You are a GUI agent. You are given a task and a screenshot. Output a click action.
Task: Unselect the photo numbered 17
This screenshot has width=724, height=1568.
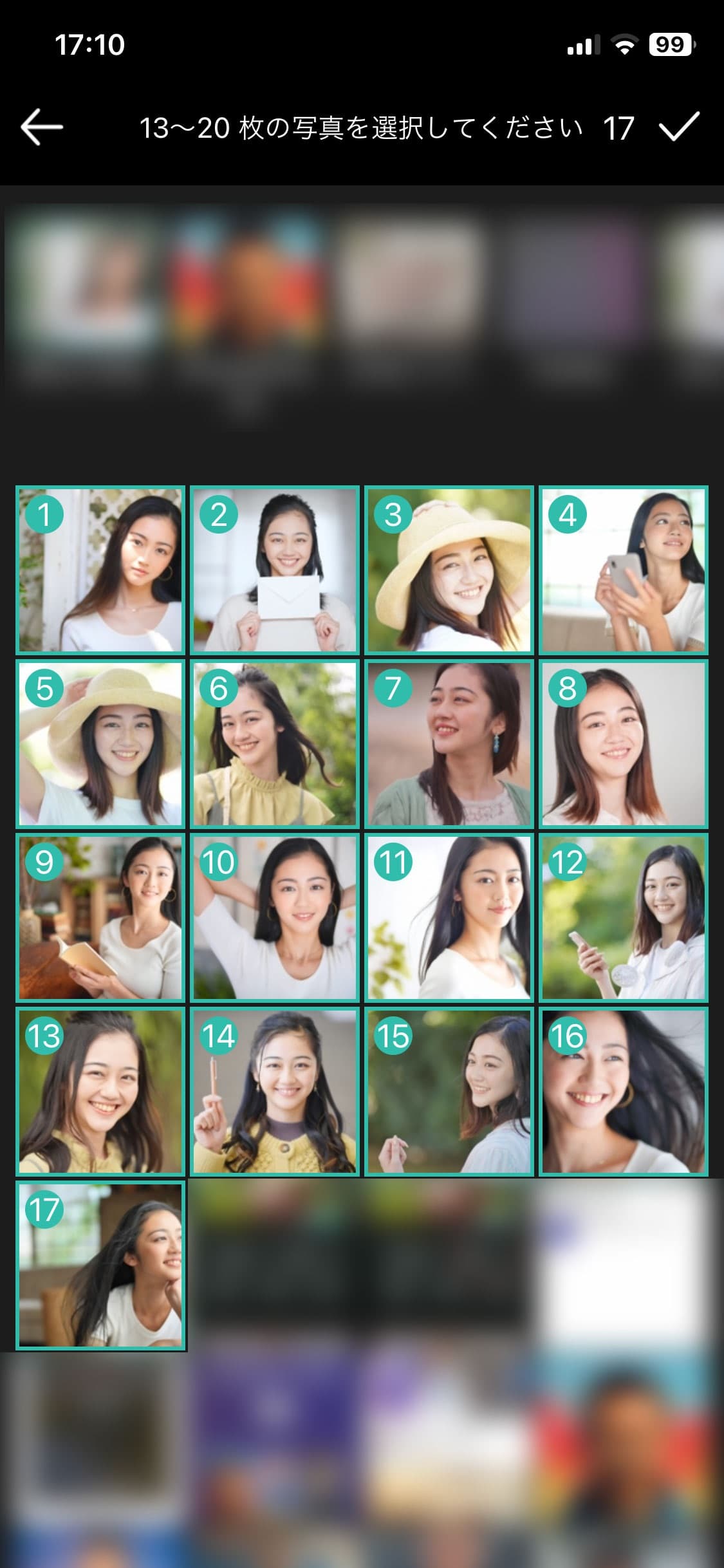(x=100, y=1265)
